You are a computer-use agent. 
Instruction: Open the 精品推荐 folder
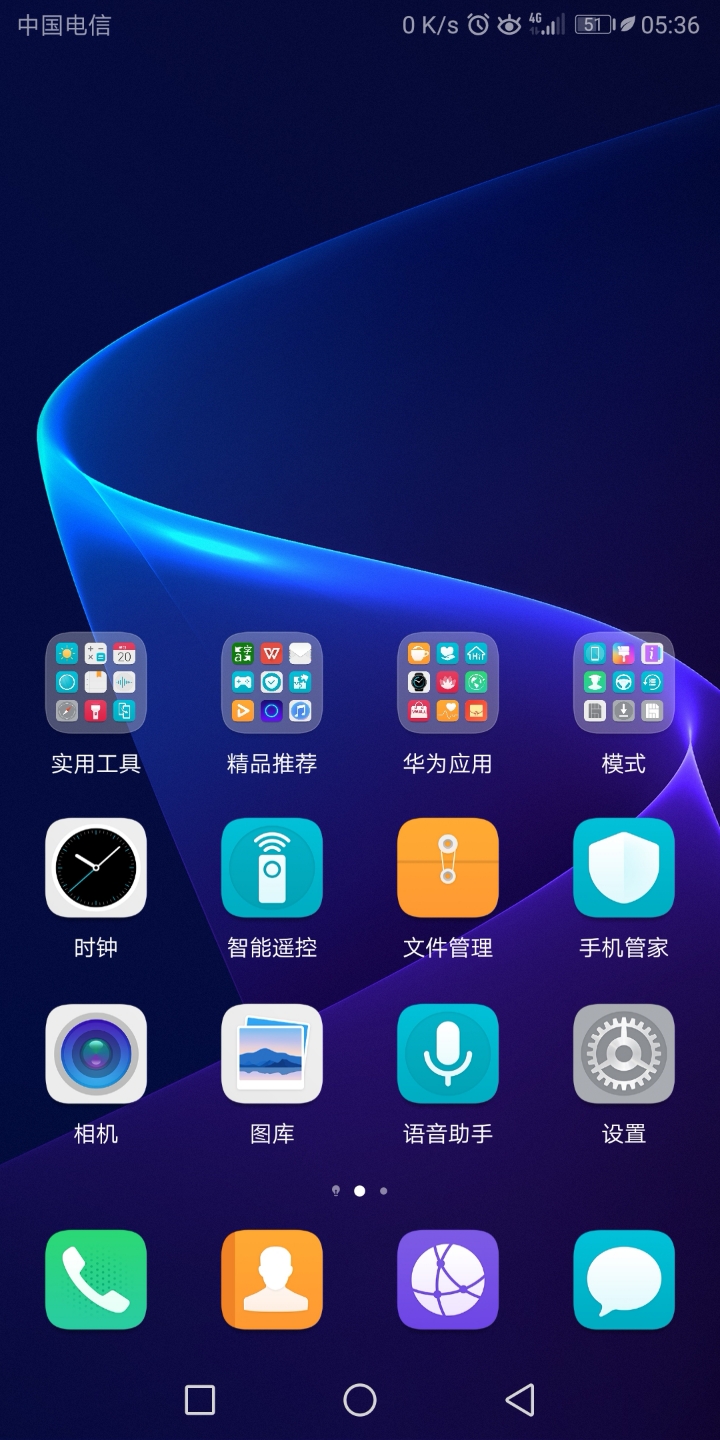272,683
